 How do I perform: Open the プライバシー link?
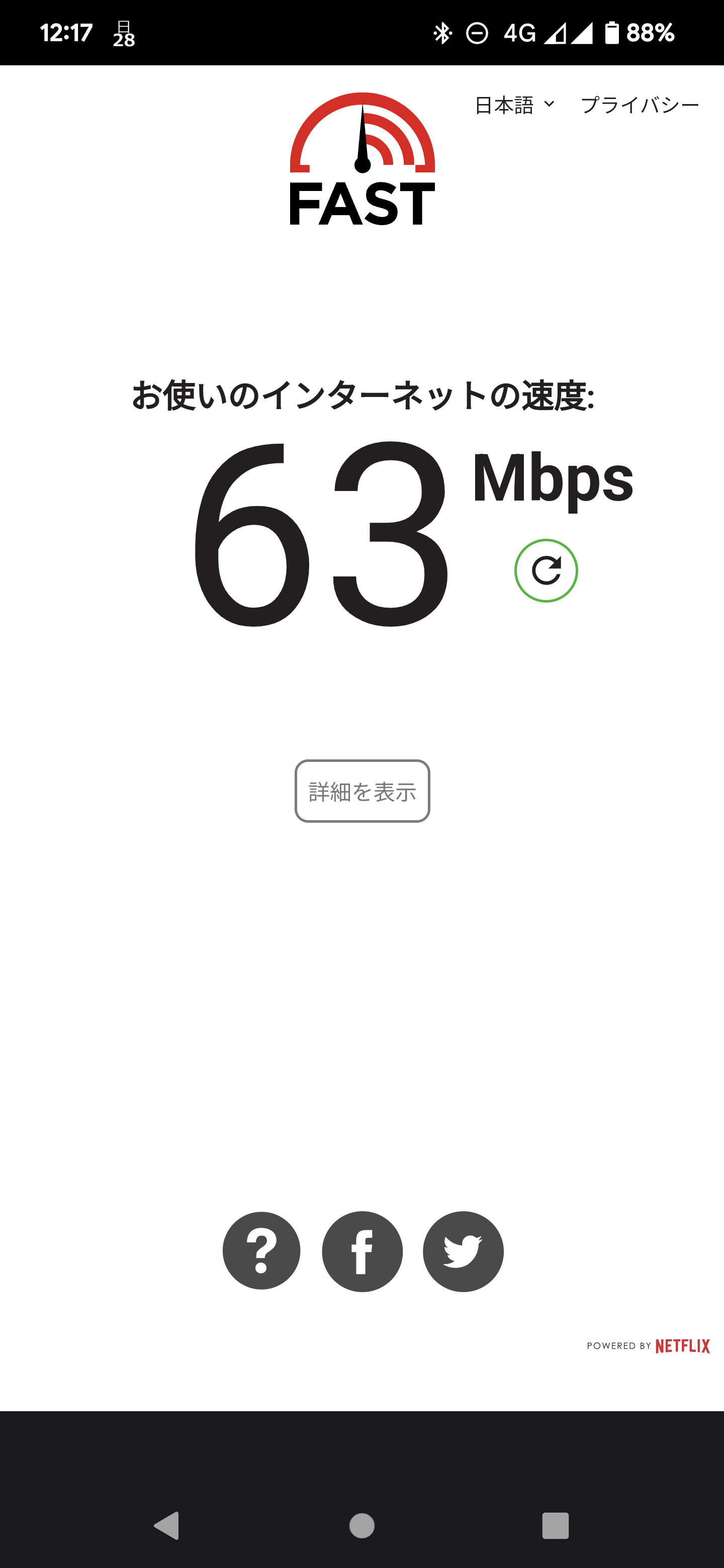click(x=640, y=105)
